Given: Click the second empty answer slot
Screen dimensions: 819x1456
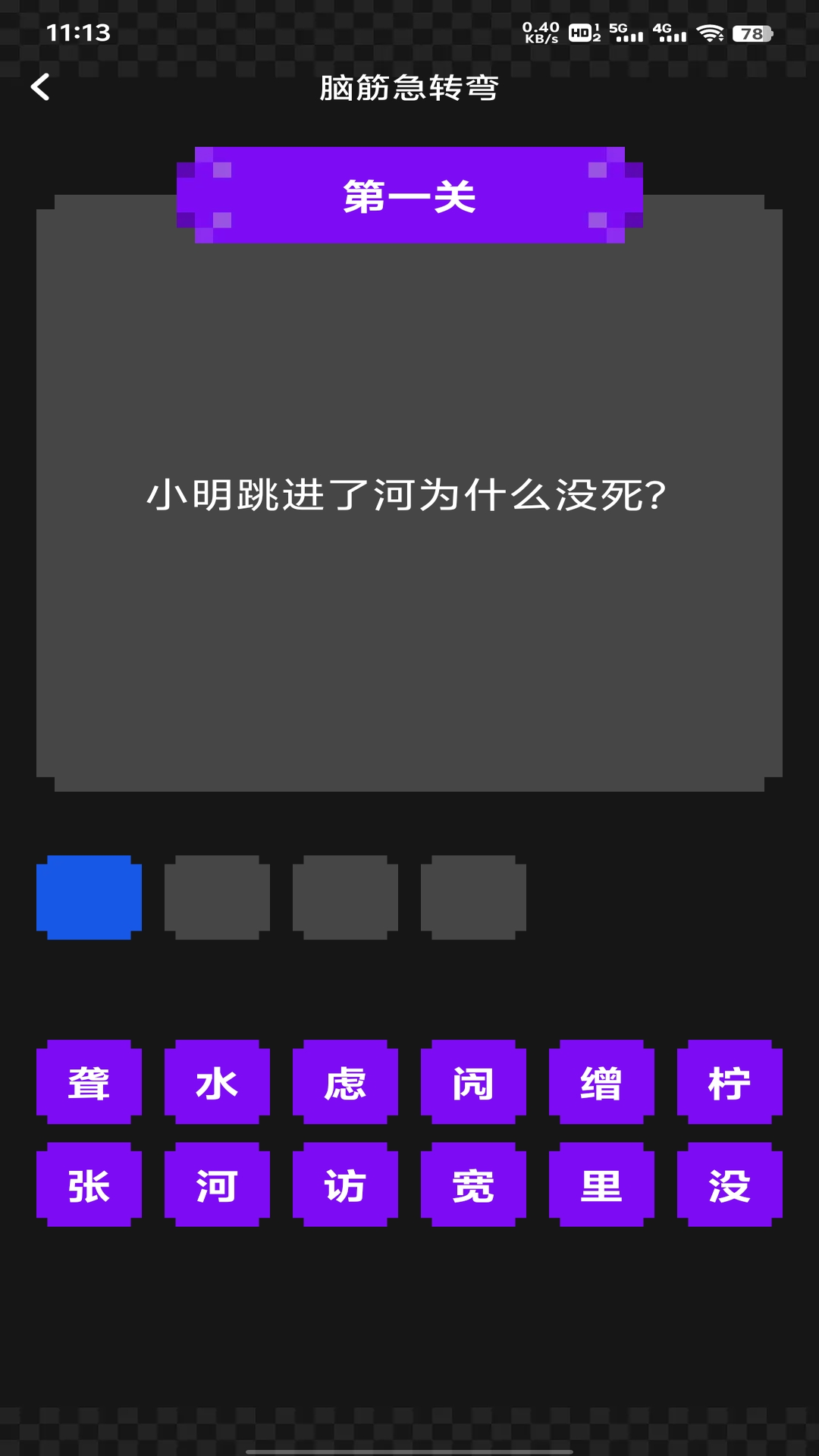Looking at the screenshot, I should pyautogui.click(x=216, y=896).
